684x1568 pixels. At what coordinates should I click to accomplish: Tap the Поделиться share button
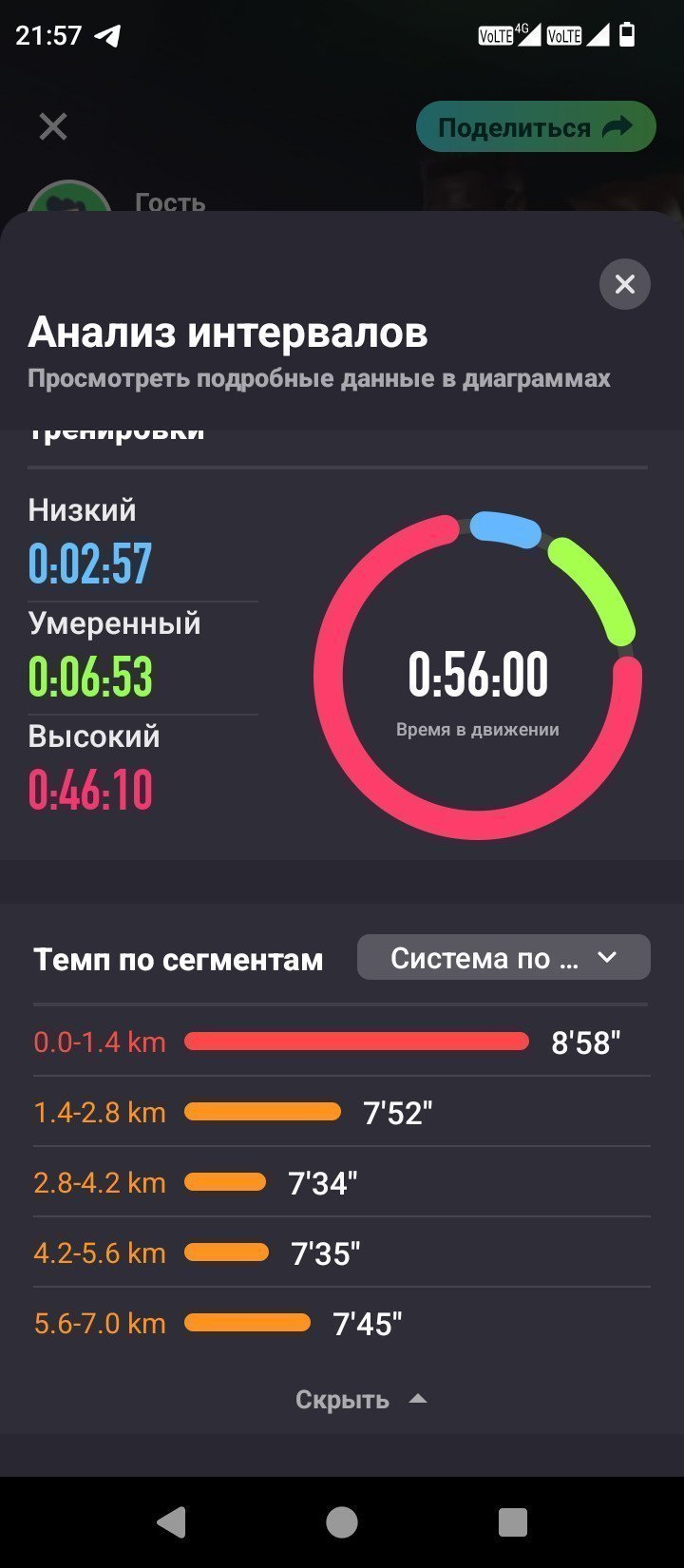click(536, 126)
